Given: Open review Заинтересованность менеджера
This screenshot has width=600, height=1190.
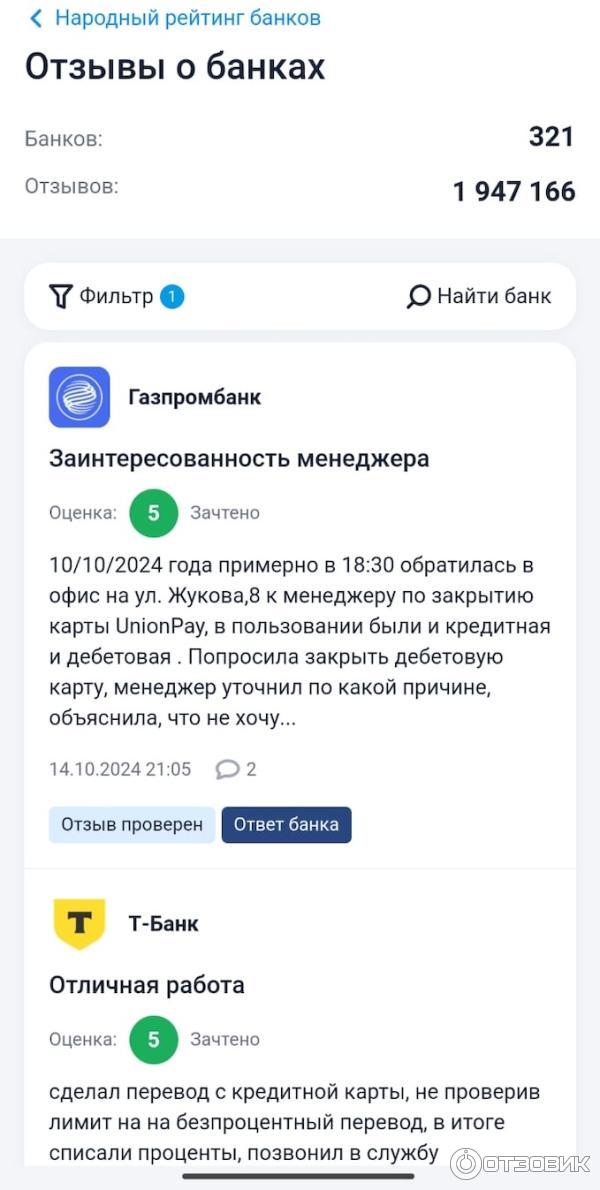Looking at the screenshot, I should [x=239, y=459].
